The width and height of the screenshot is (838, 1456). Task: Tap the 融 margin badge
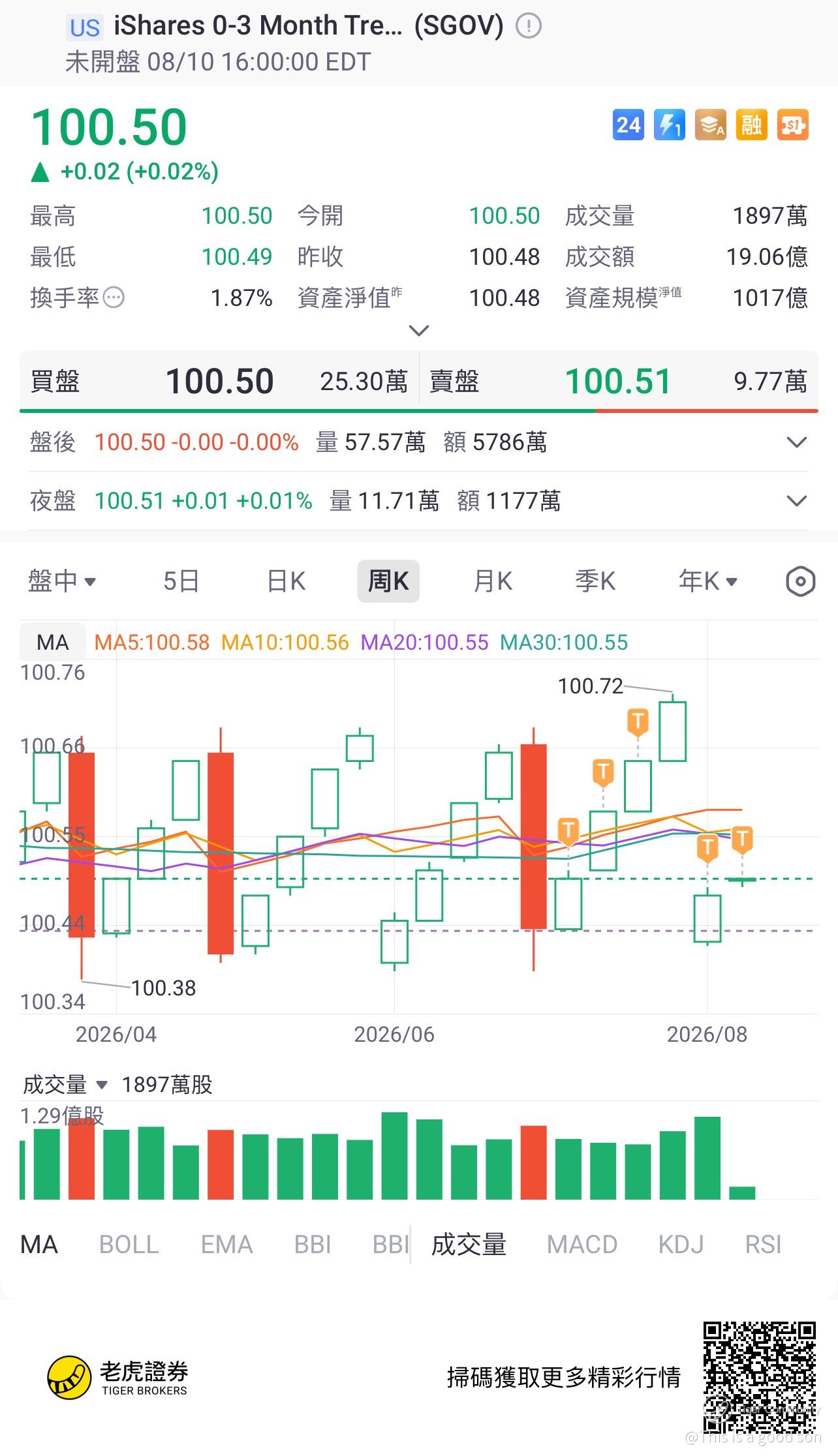click(x=751, y=125)
